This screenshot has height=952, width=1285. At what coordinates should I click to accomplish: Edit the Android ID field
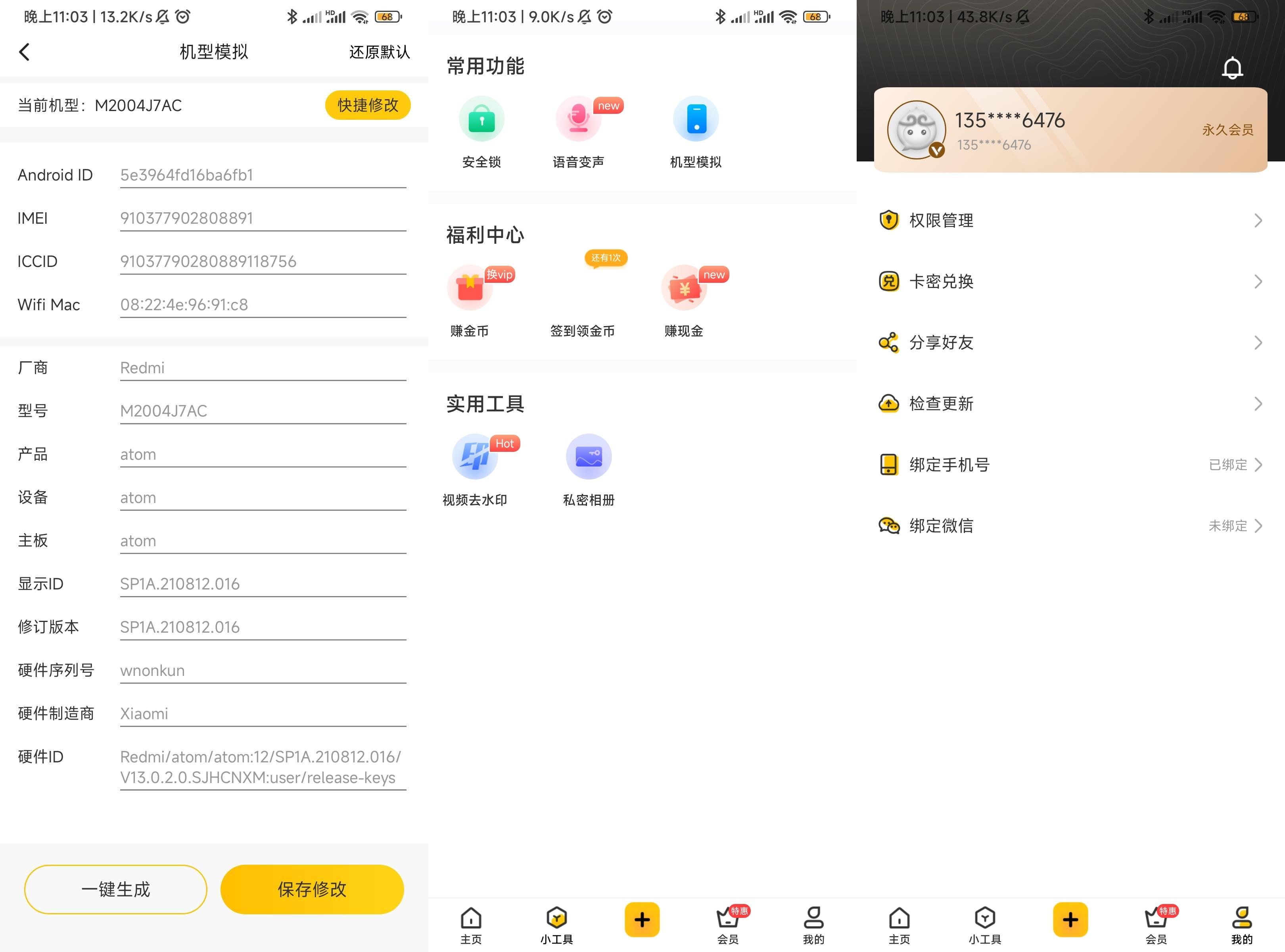coord(262,175)
